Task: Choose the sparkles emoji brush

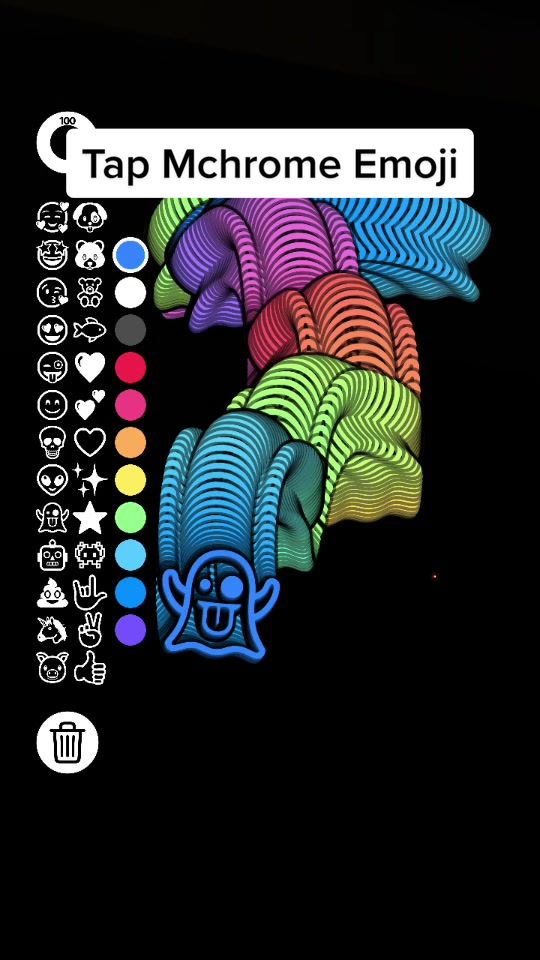Action: [90, 479]
